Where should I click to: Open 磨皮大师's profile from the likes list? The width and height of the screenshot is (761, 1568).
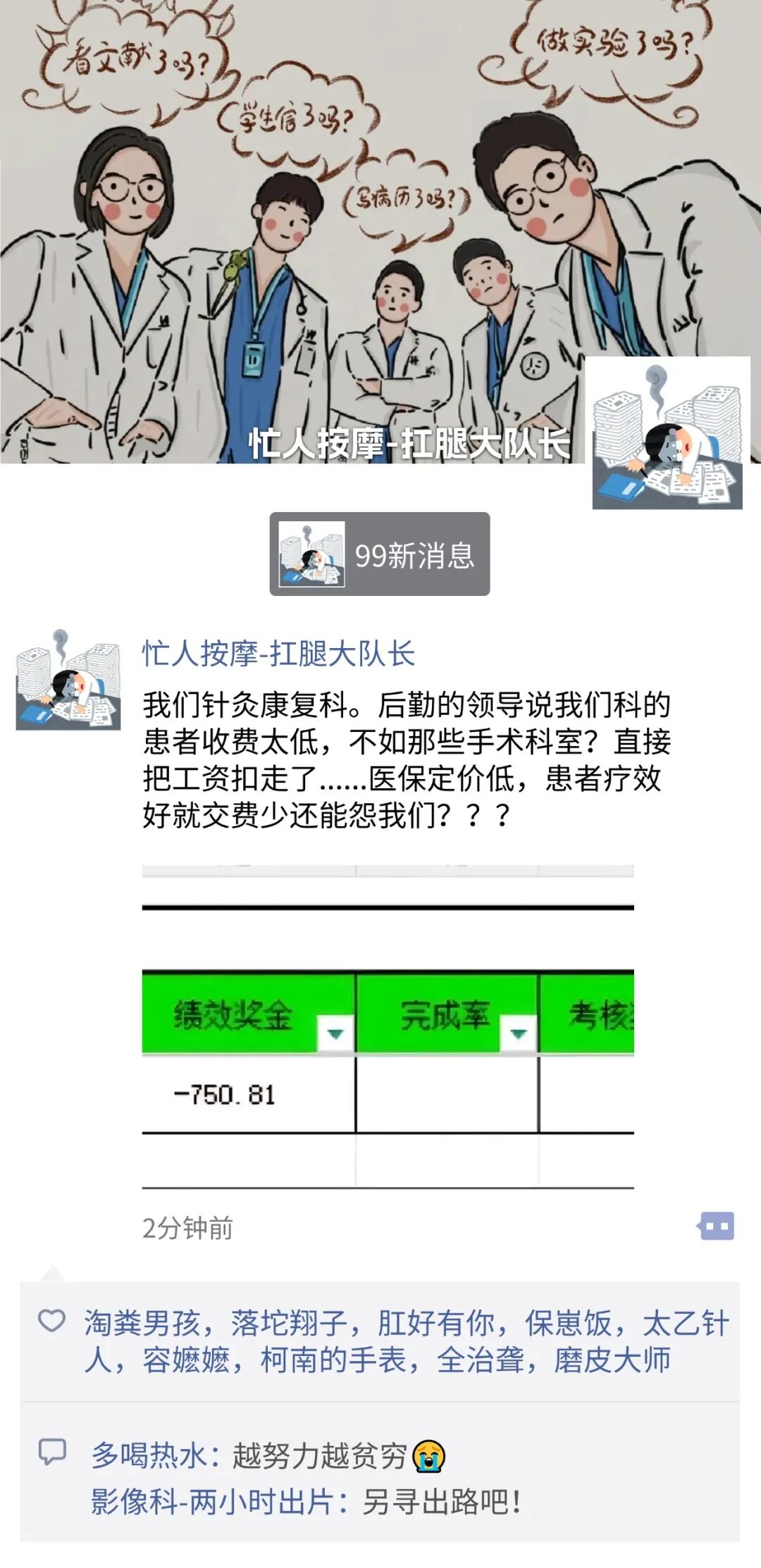pos(612,1360)
